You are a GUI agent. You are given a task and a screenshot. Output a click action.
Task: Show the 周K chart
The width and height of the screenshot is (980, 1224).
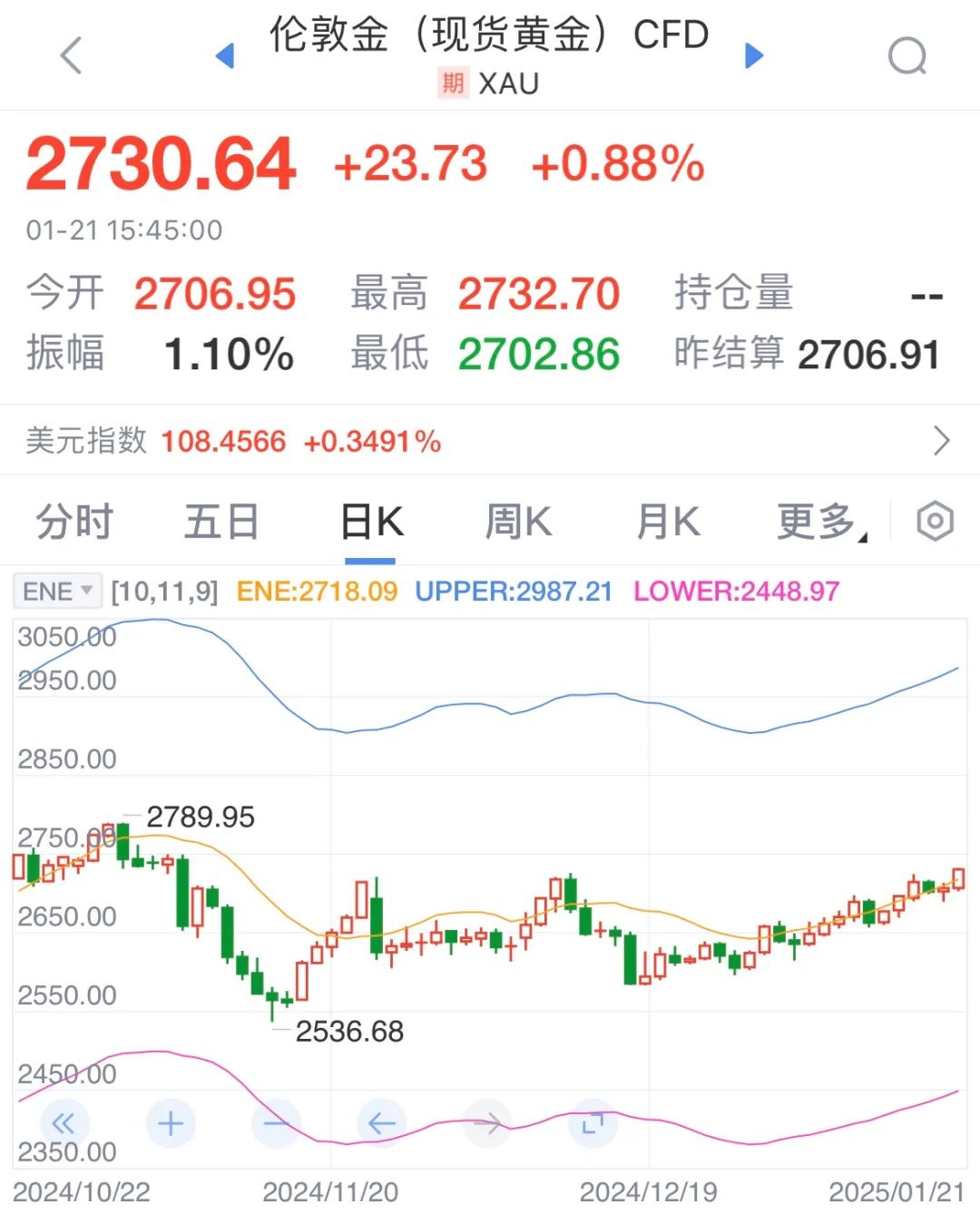pos(518,523)
